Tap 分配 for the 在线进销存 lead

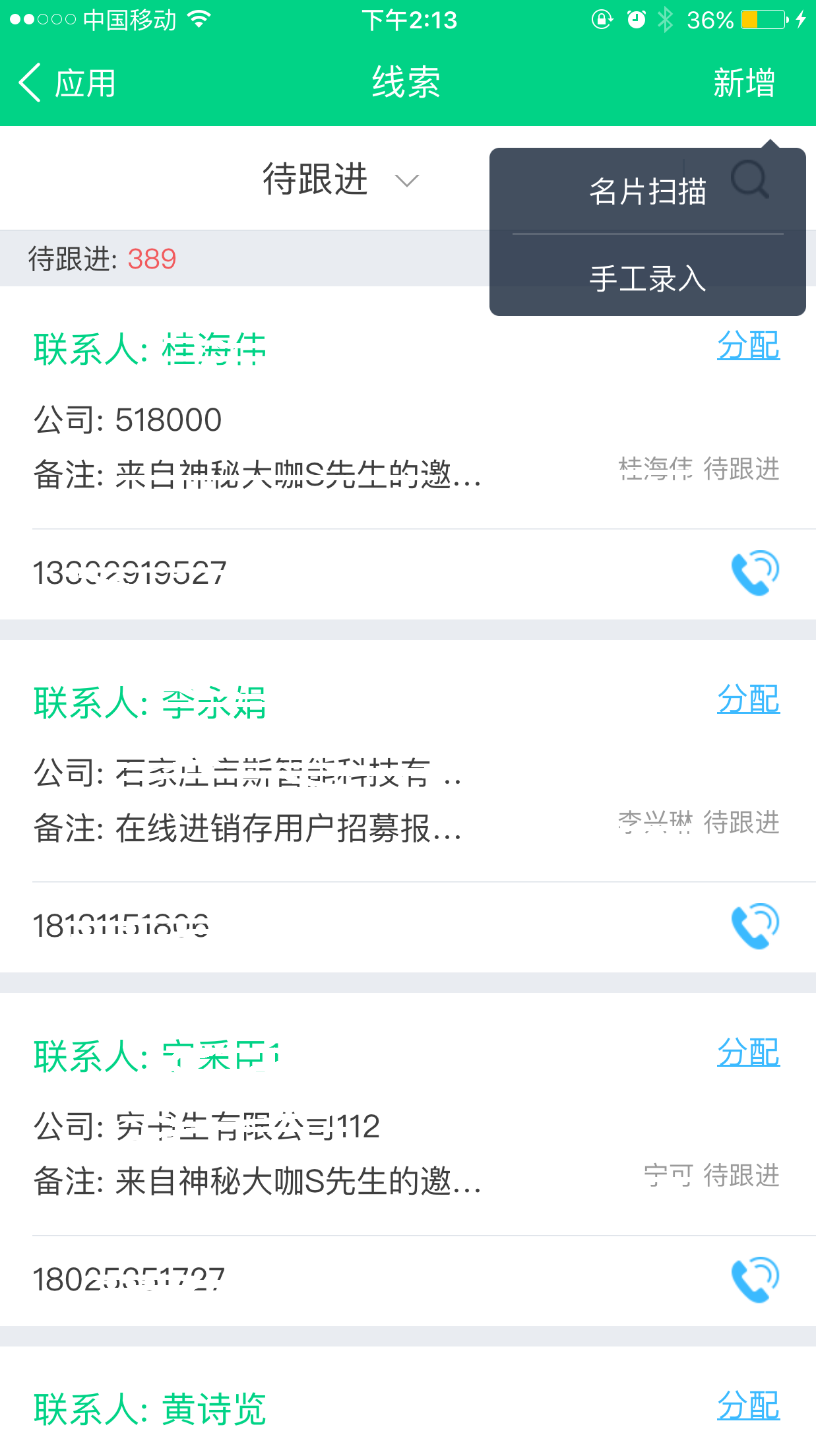click(748, 699)
